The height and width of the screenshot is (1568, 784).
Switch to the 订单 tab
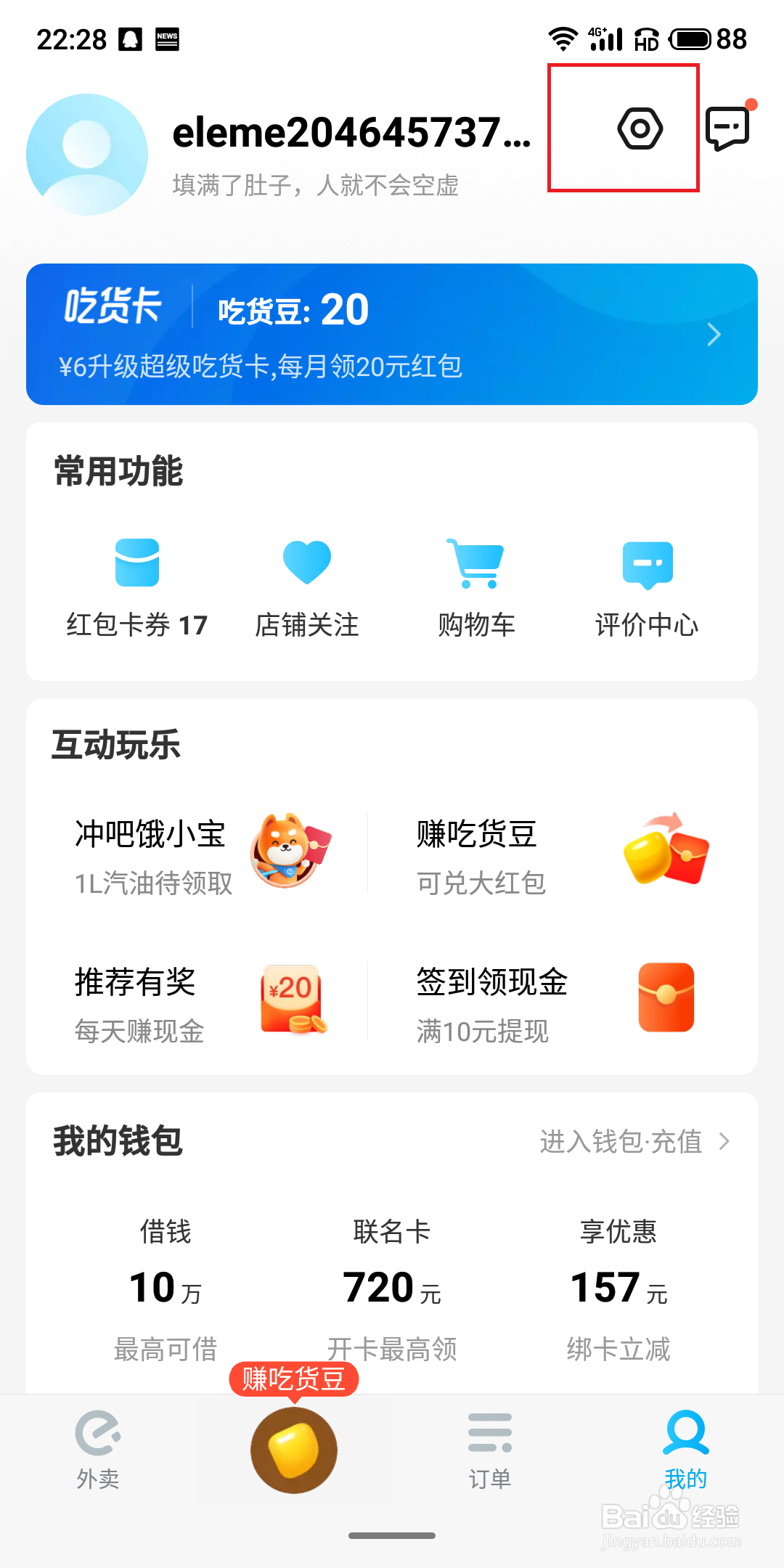tap(490, 1450)
